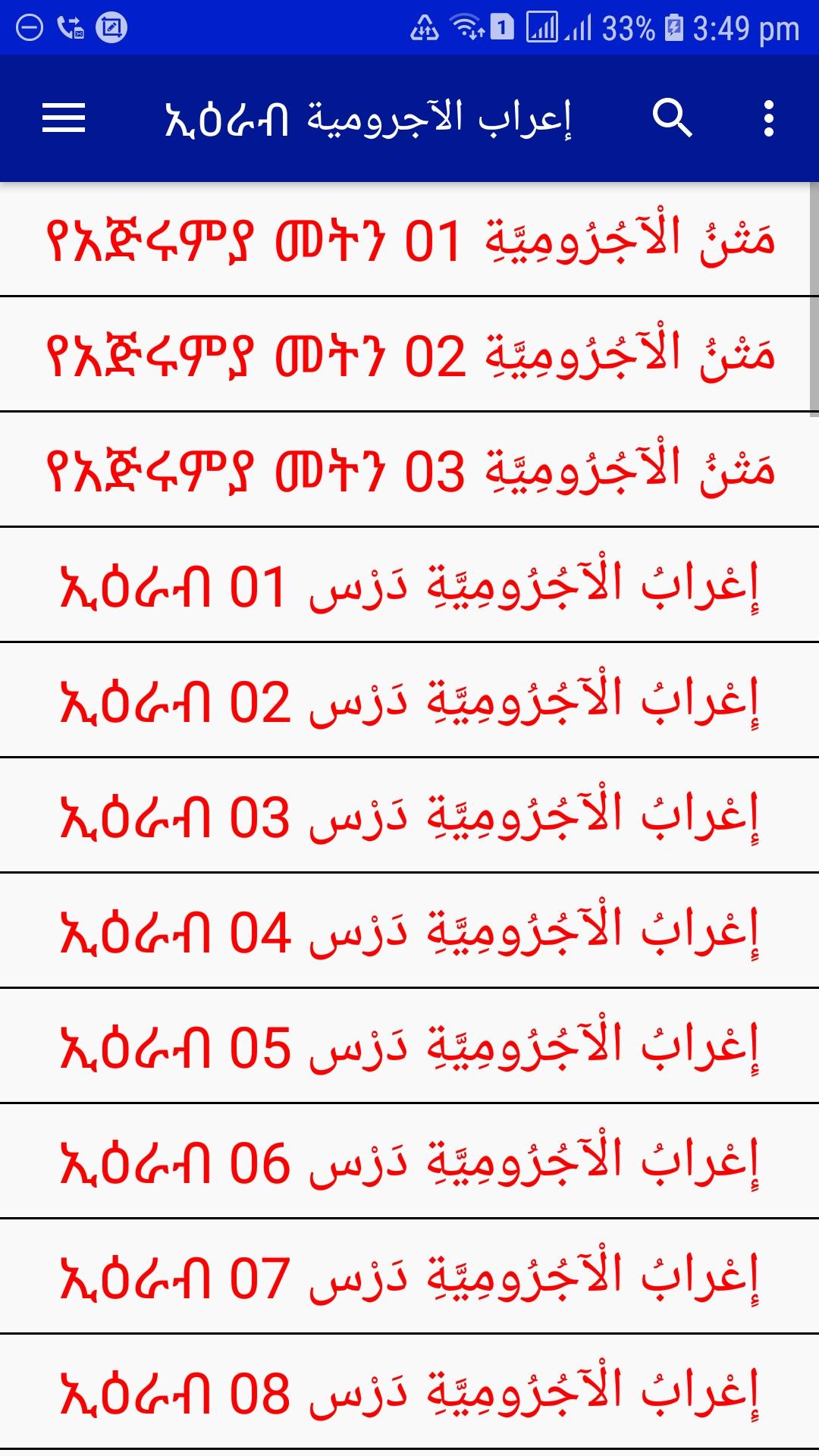The image size is (819, 1456).
Task: Open የአጅሩምያ መትን 01 lesson
Action: coord(409,240)
